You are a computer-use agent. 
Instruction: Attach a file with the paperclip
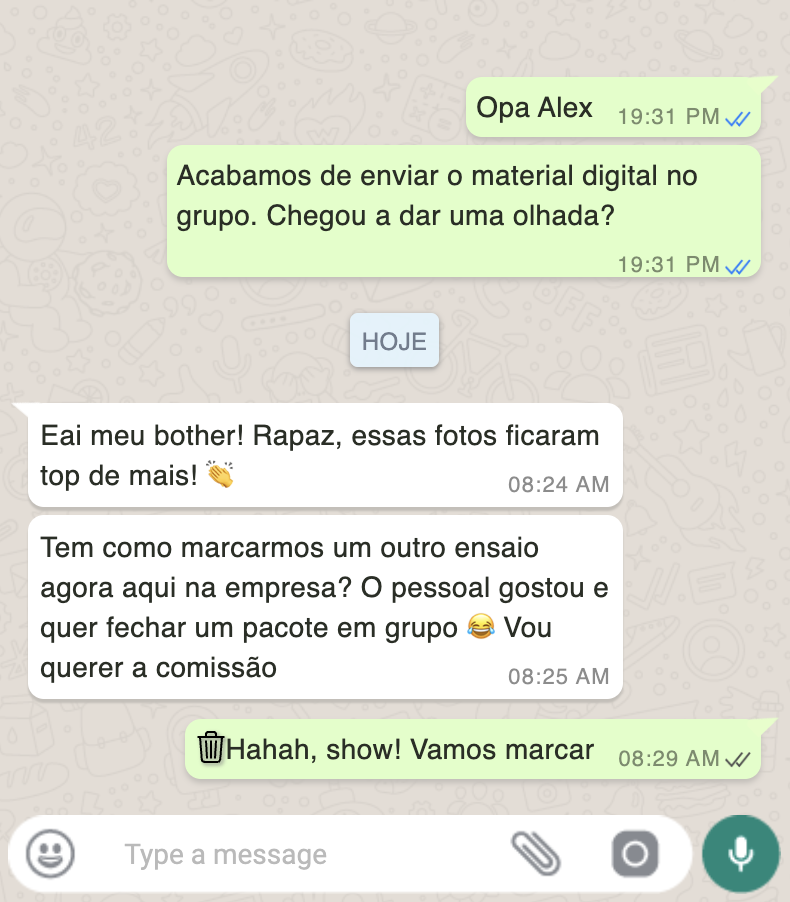click(x=536, y=853)
